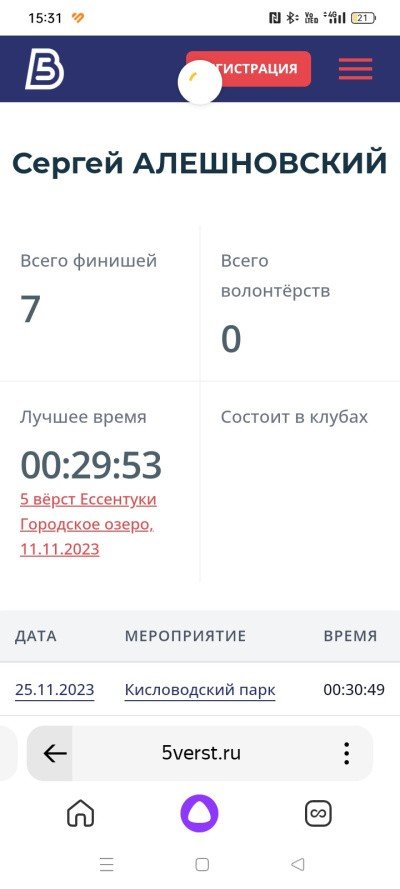400x889 pixels.
Task: Open the Кисловодский парк event link
Action: coord(200,690)
